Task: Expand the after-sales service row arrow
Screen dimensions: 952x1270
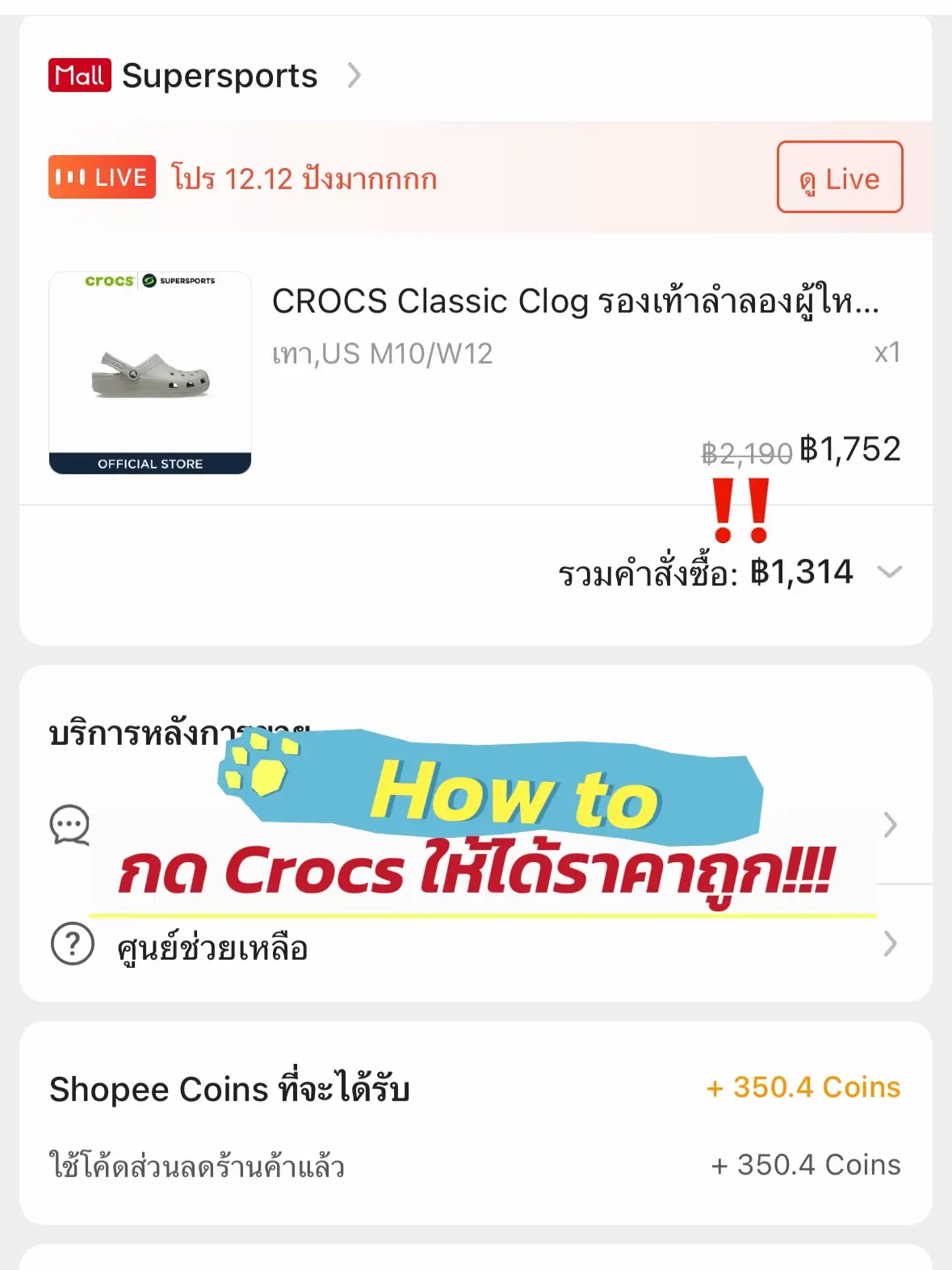Action: [891, 825]
